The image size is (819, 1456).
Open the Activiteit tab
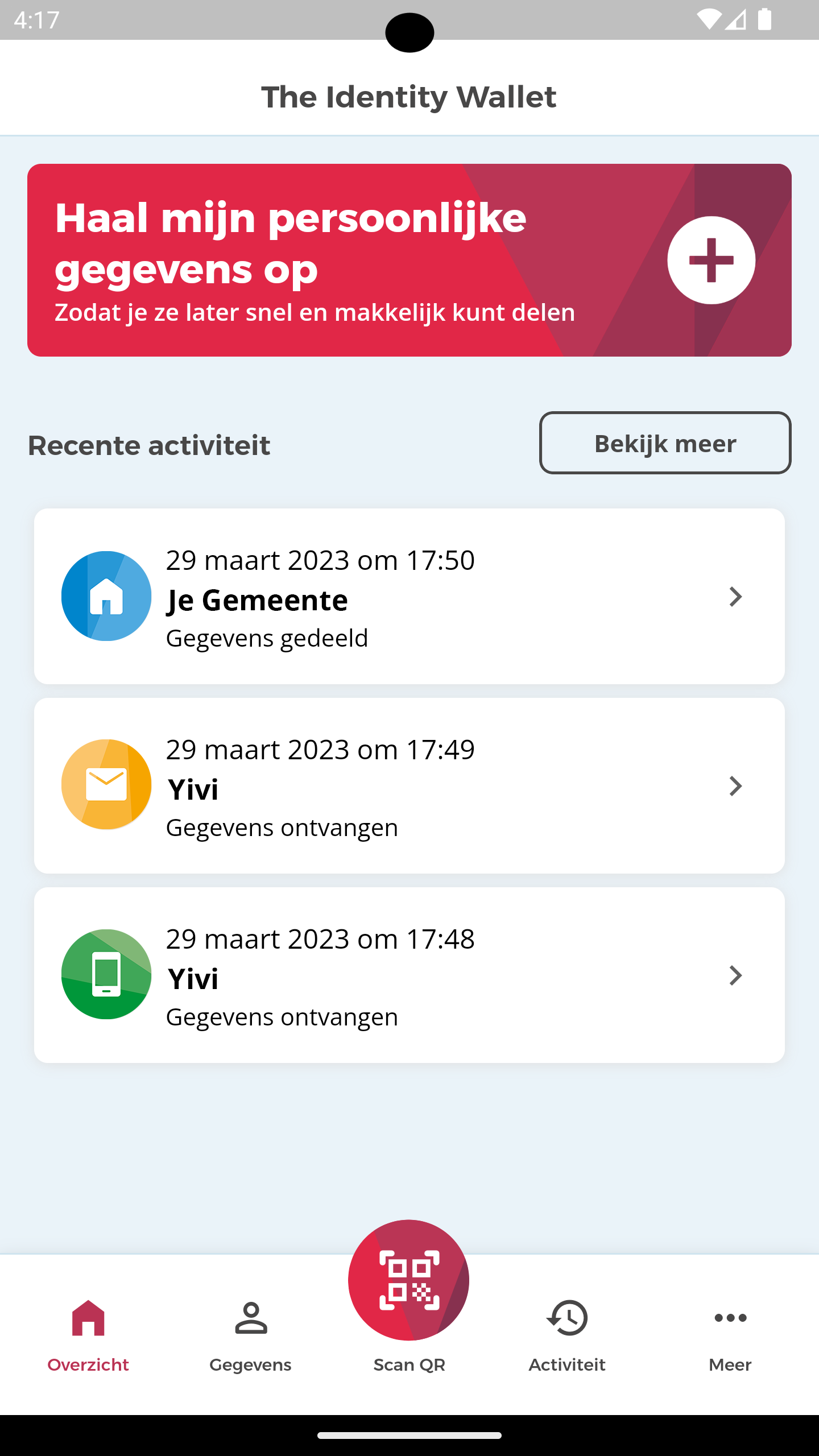pyautogui.click(x=567, y=1334)
